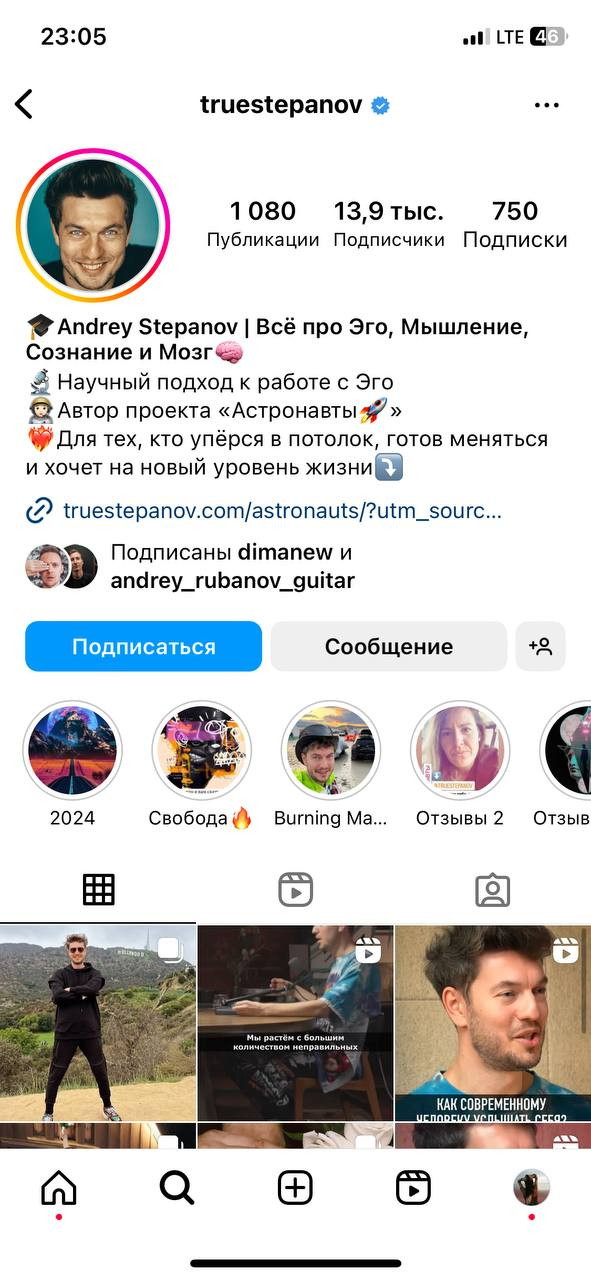Viewport: 591px width, 1280px height.
Task: Go back using the top-left arrow
Action: pyautogui.click(x=24, y=104)
